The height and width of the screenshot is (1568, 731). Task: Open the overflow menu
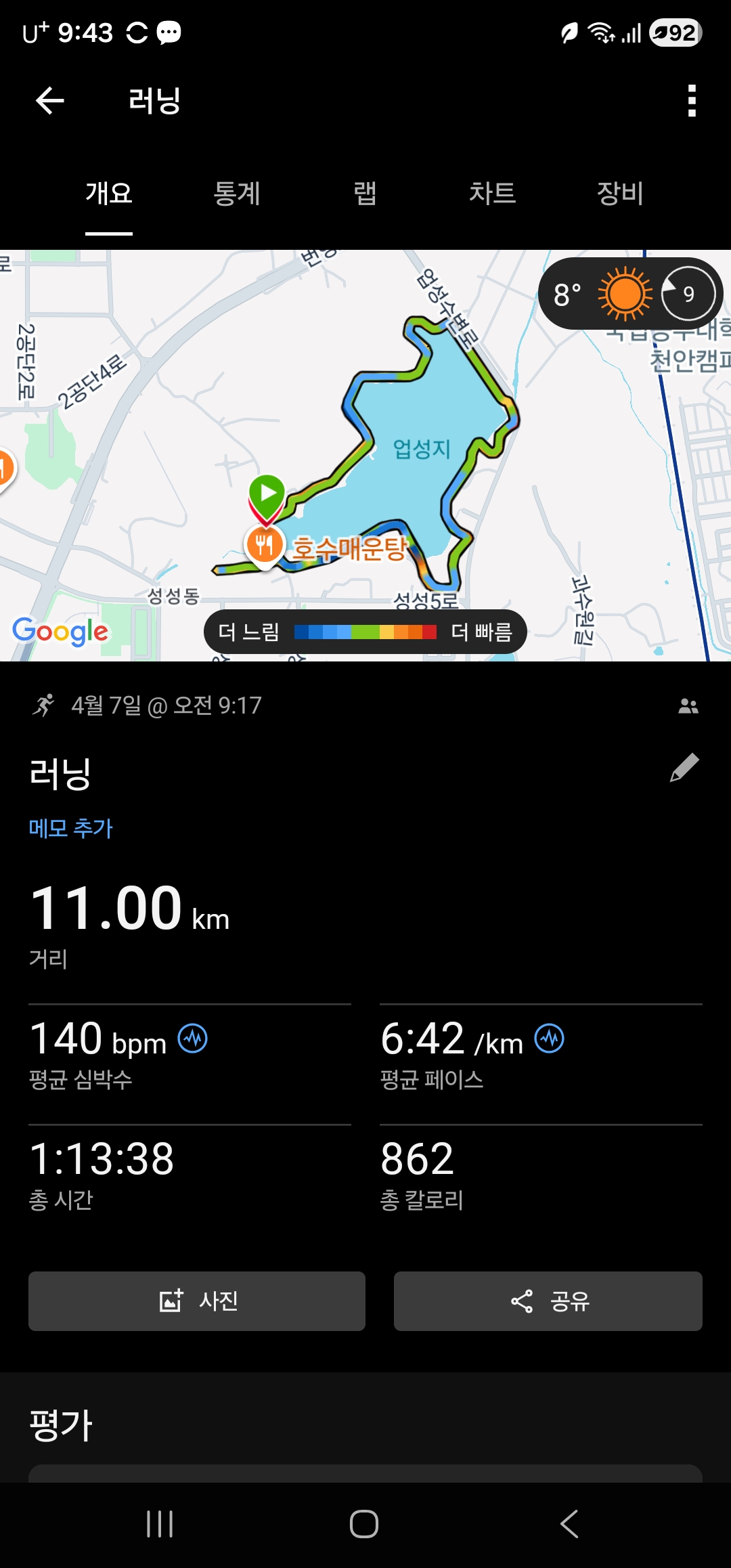pos(691,101)
